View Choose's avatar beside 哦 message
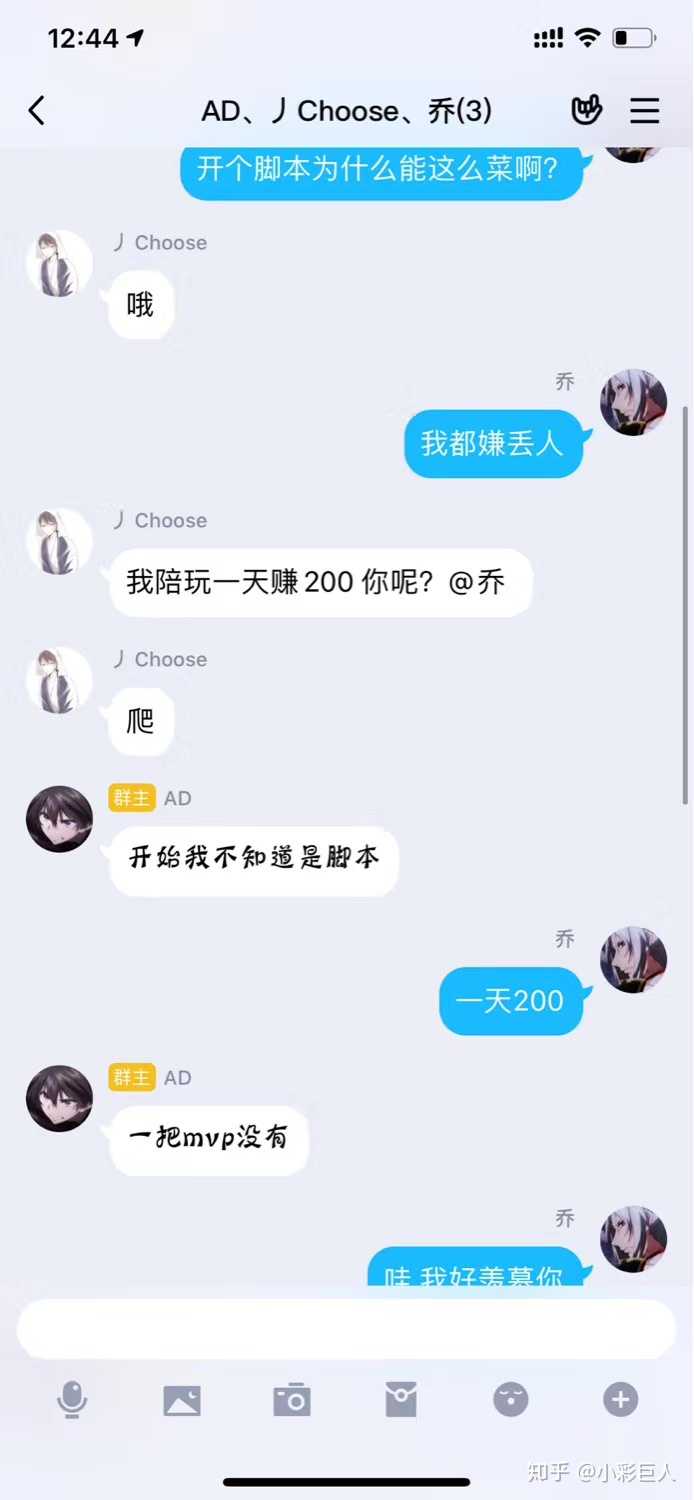 point(59,264)
